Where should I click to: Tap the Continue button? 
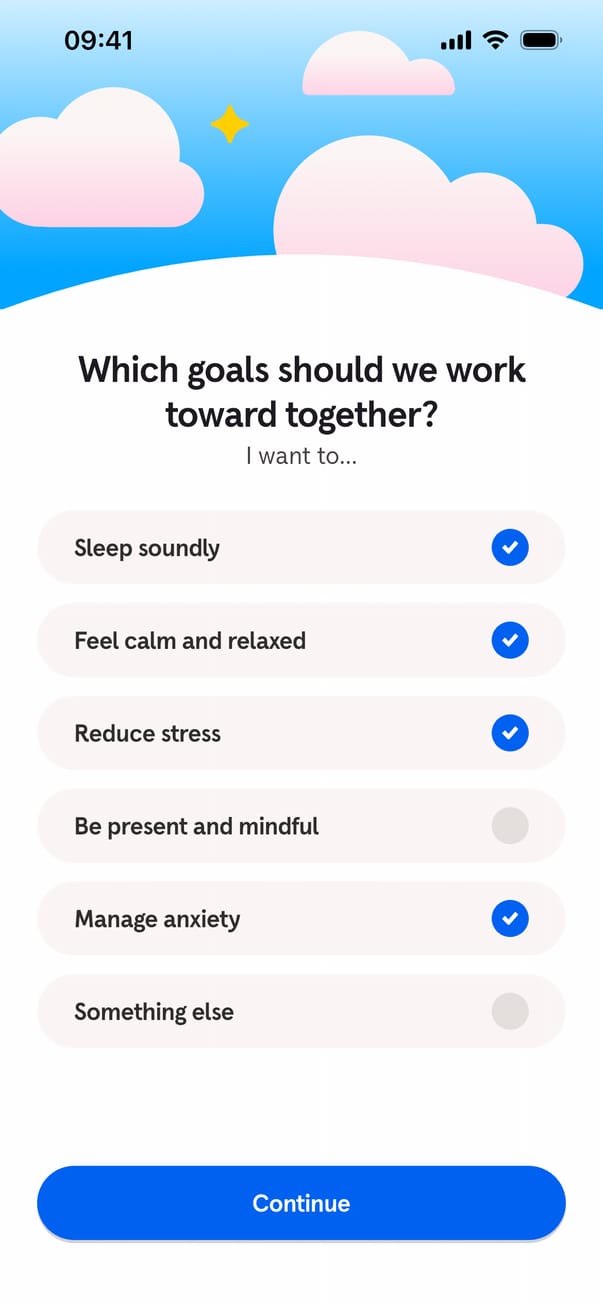301,1203
